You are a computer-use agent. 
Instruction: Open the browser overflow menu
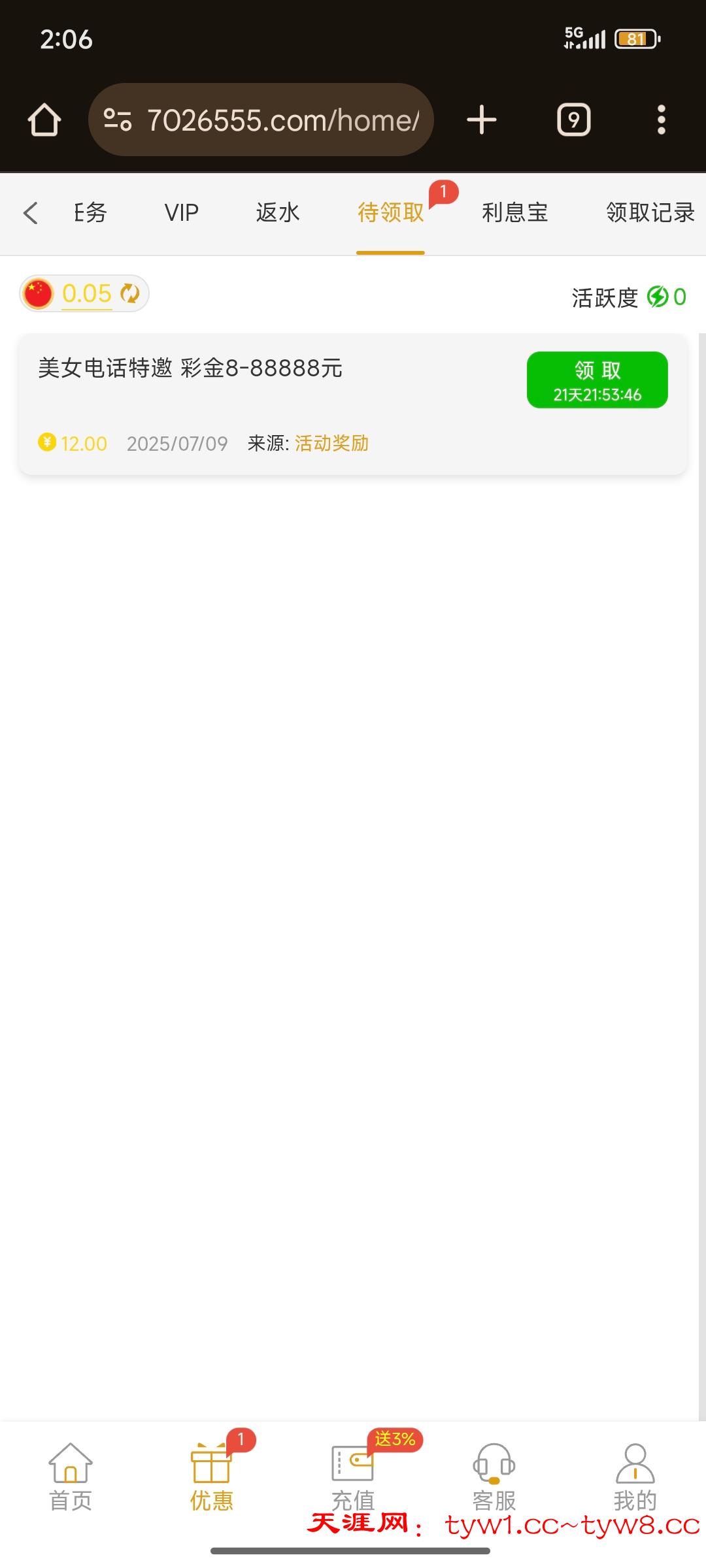pos(661,120)
